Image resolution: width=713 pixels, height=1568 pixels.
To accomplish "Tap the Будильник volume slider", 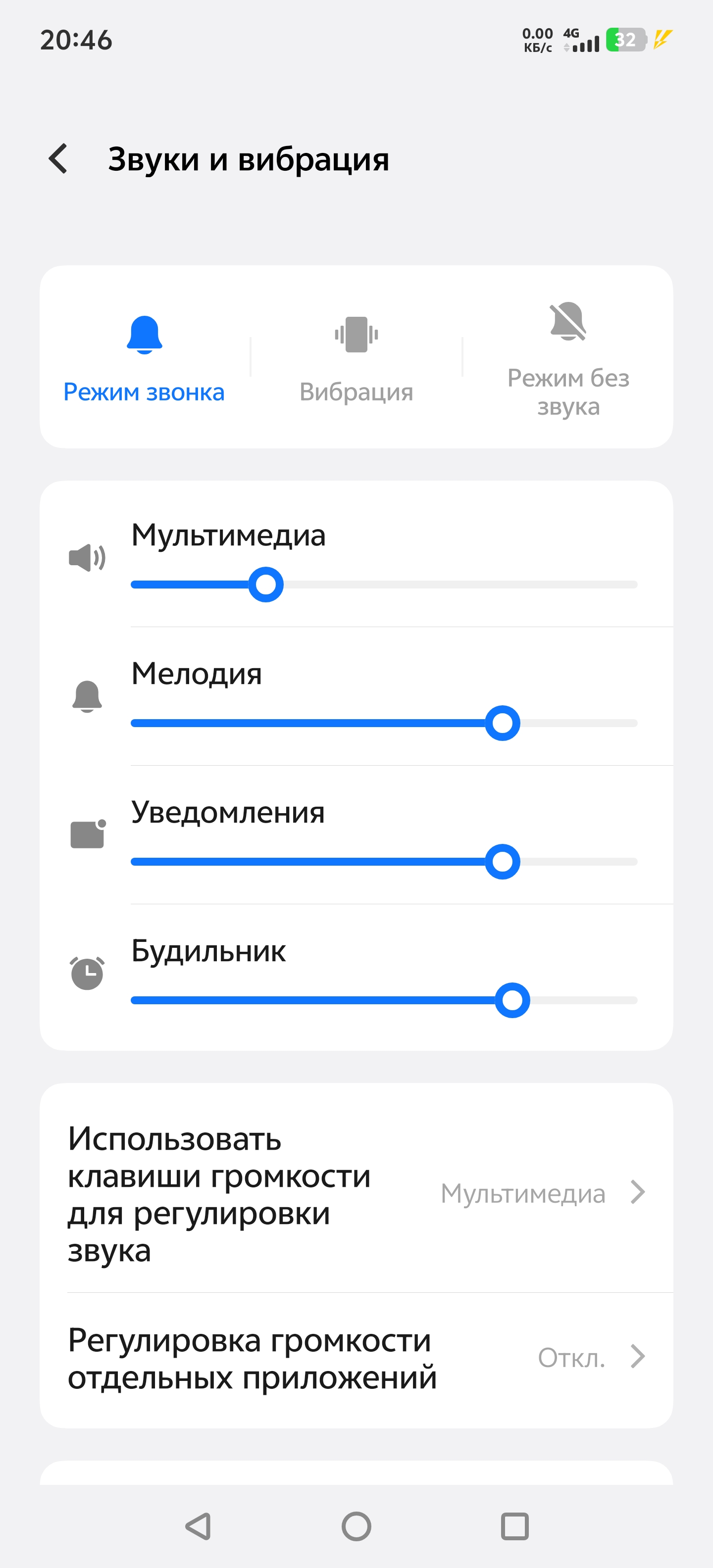I will point(384,1000).
